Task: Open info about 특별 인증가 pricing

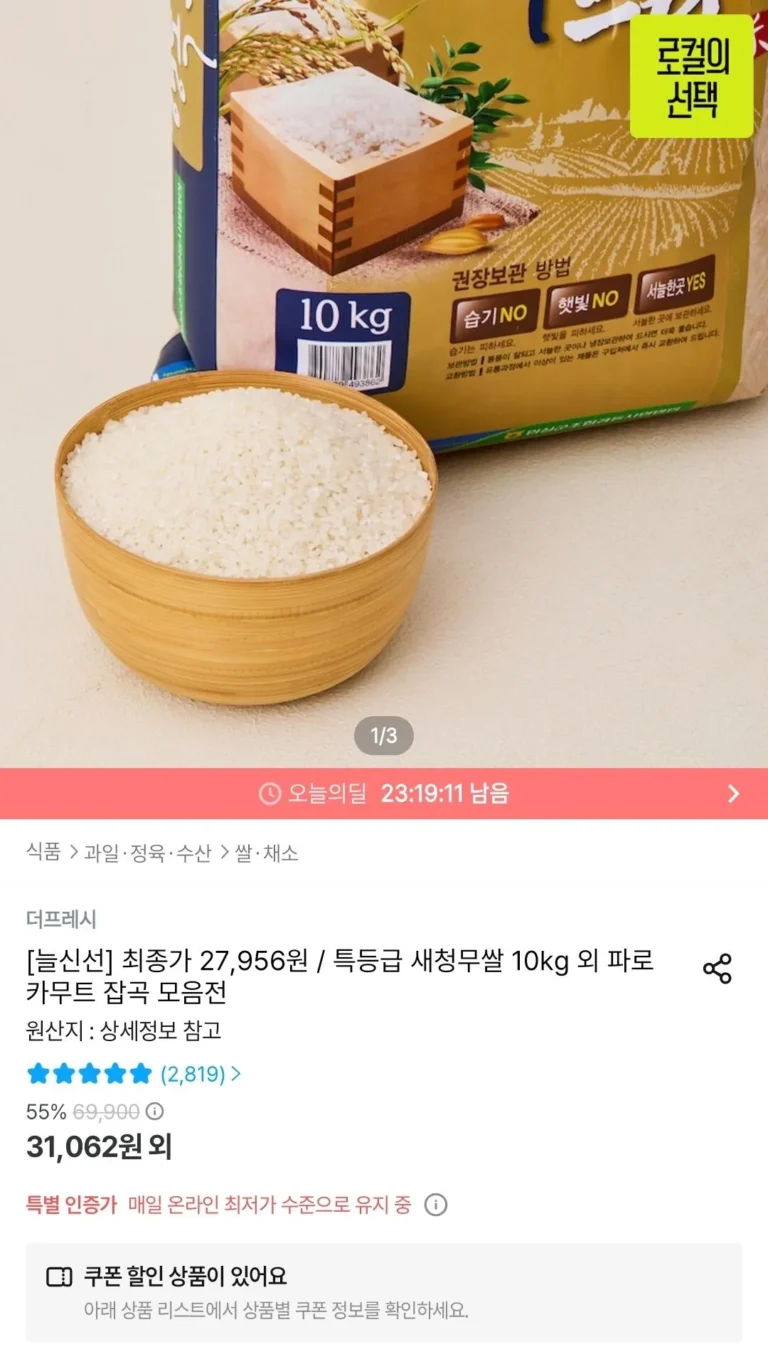Action: tap(436, 1204)
